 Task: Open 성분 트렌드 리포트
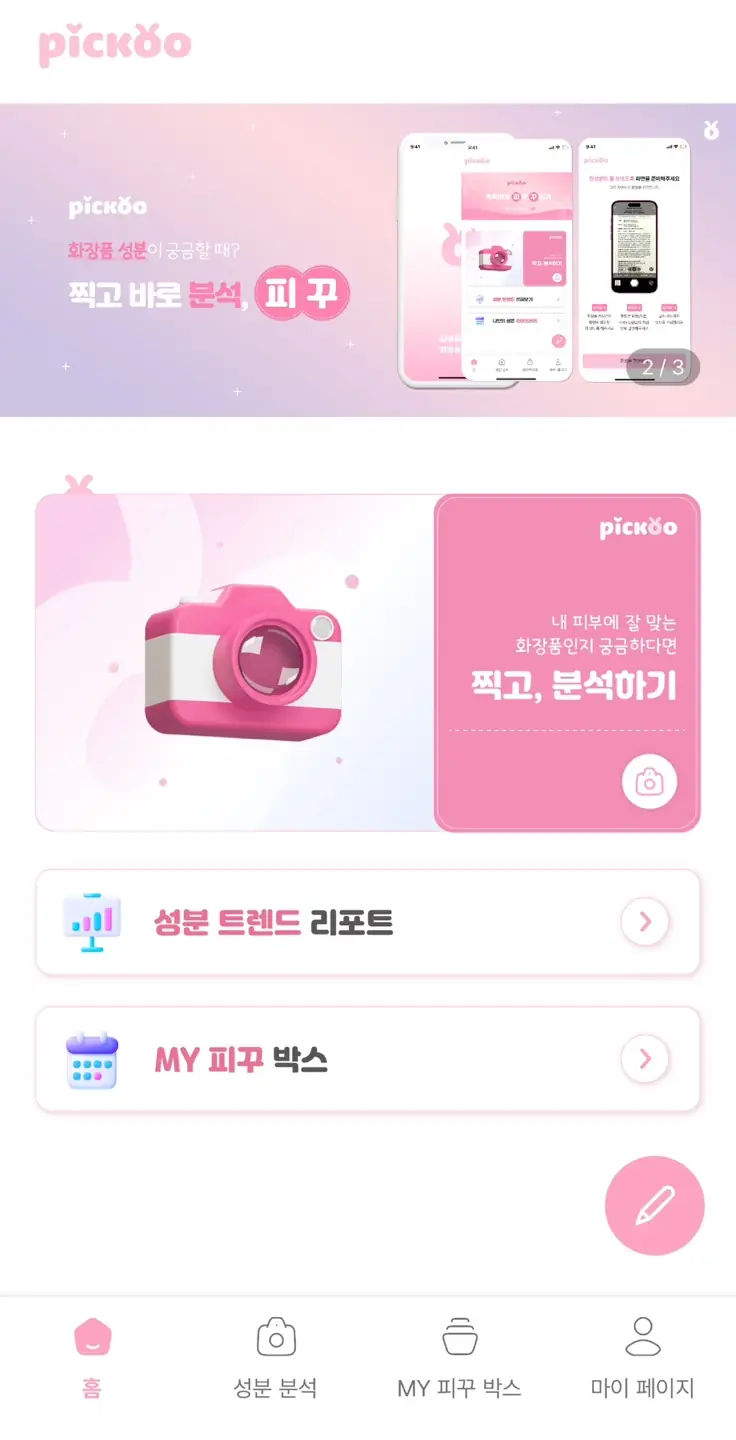[367, 922]
